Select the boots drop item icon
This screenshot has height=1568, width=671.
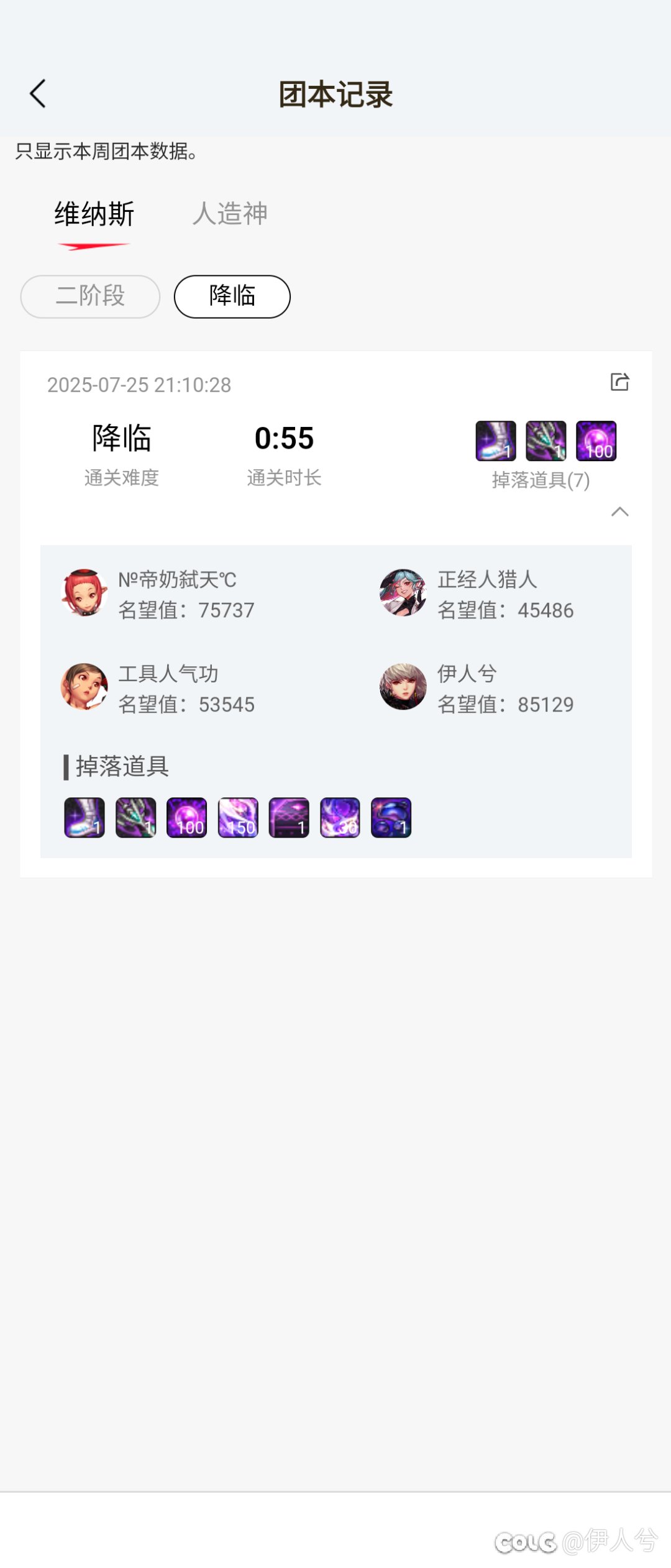click(84, 817)
